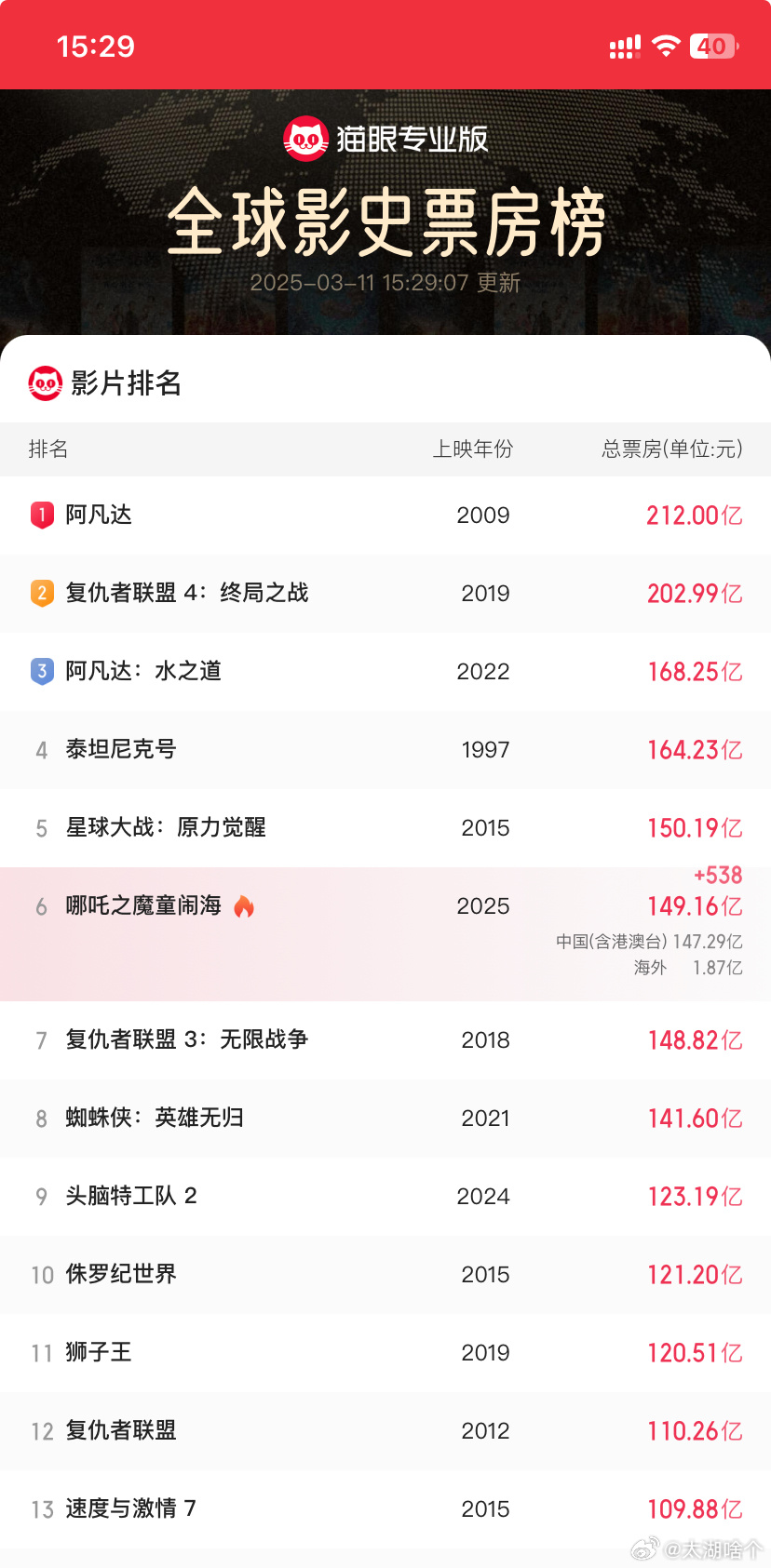
Task: Select 蜘蛛侠:英雄无归 entry
Action: [x=385, y=1119]
